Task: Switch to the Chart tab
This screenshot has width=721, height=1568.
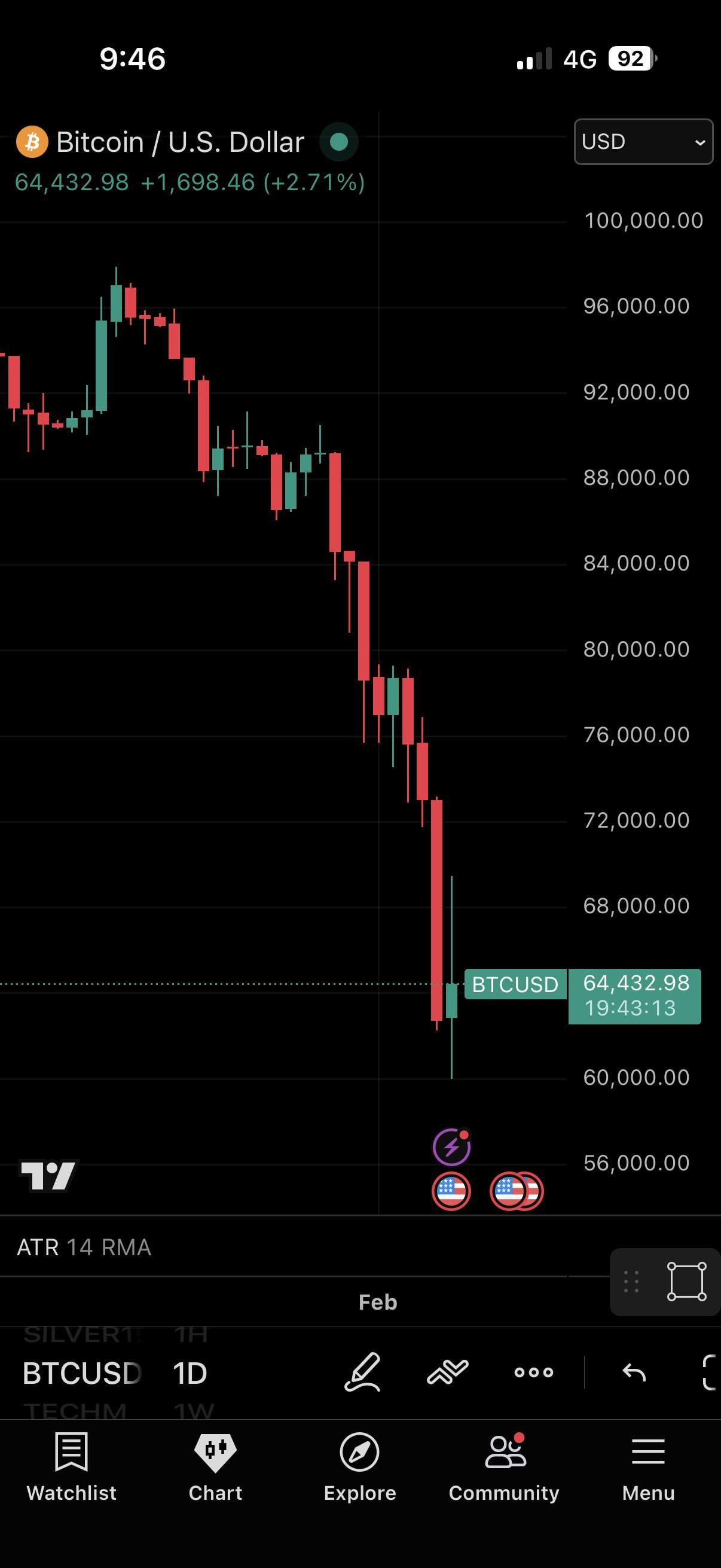Action: (x=215, y=1467)
